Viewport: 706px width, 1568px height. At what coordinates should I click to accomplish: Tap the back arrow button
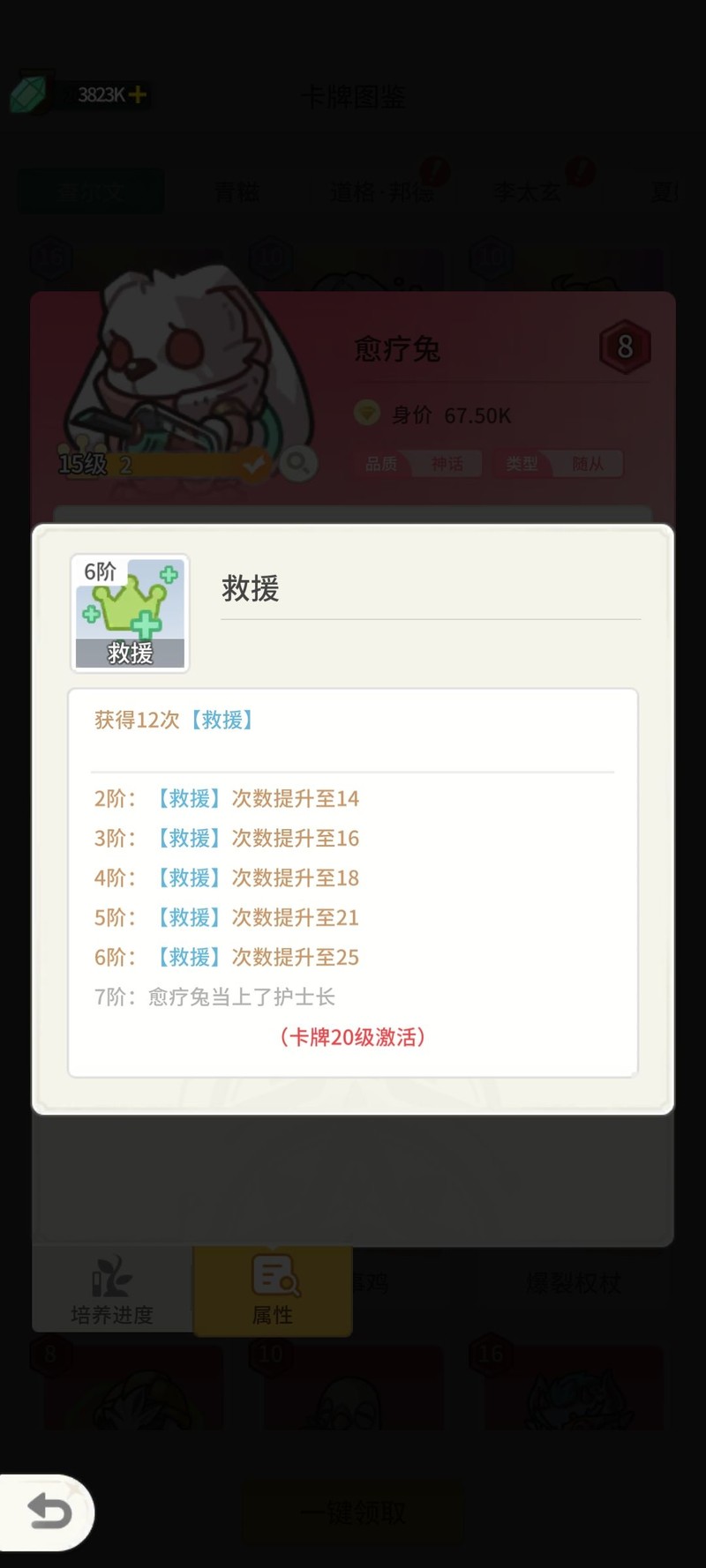[x=49, y=1512]
